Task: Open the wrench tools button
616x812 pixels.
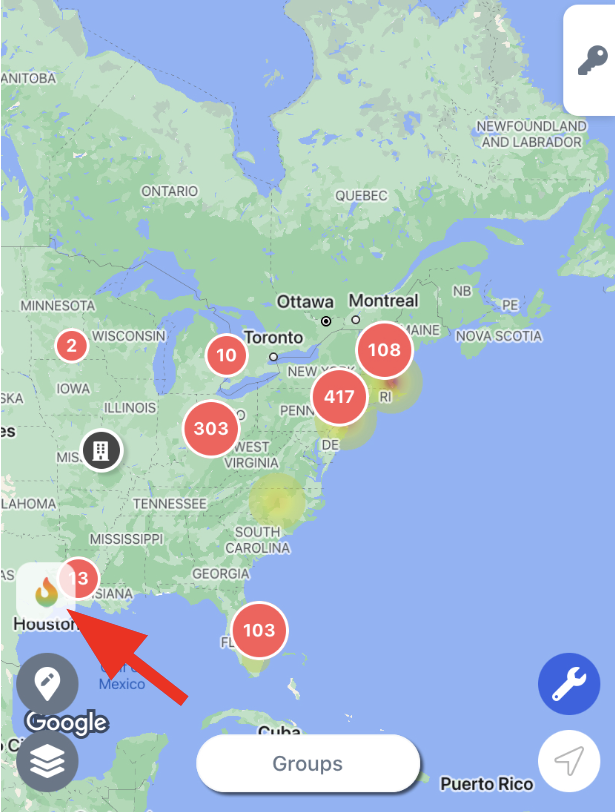Action: 569,685
